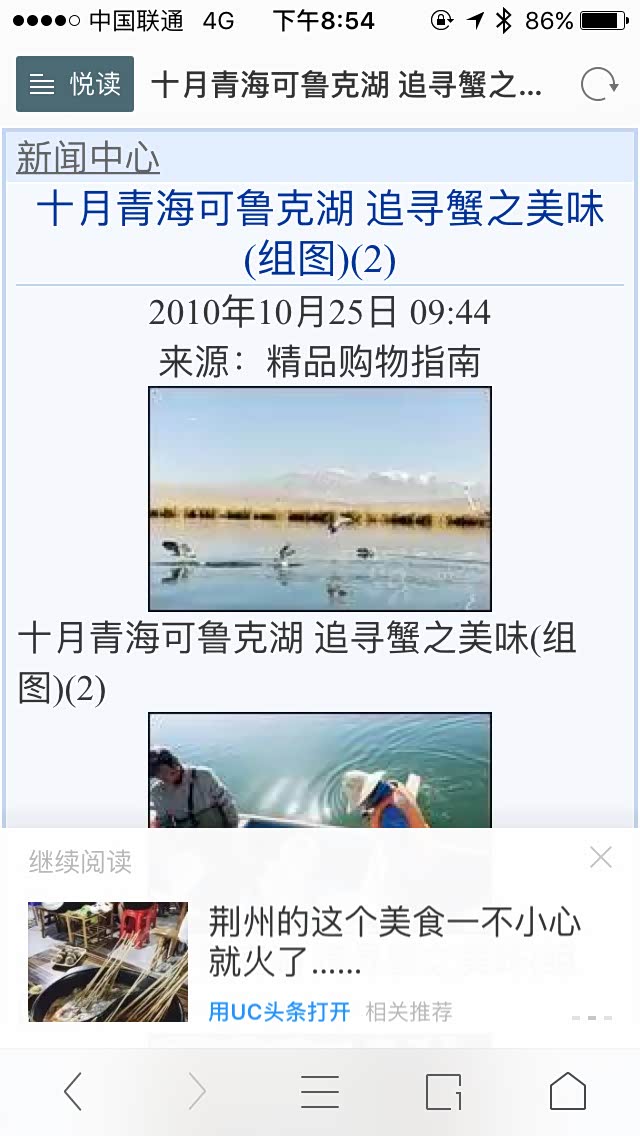Open the 新闻中心 link
Screen dimensions: 640x1136
[88, 158]
